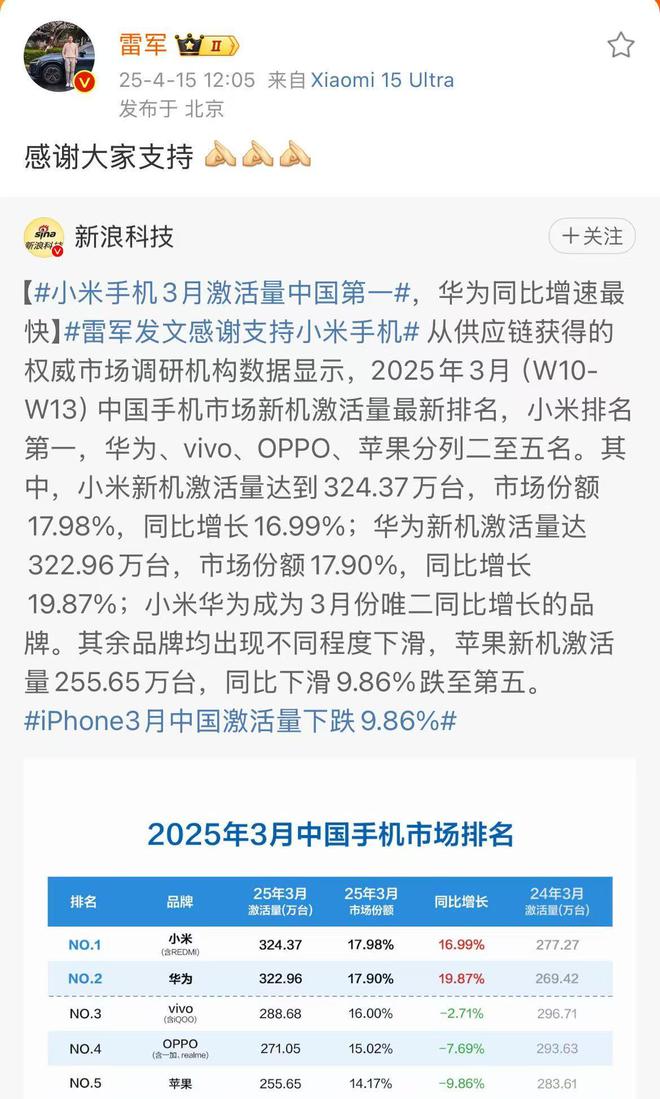The height and width of the screenshot is (1099, 660).
Task: Open 雷军's profile avatar
Action: click(58, 57)
